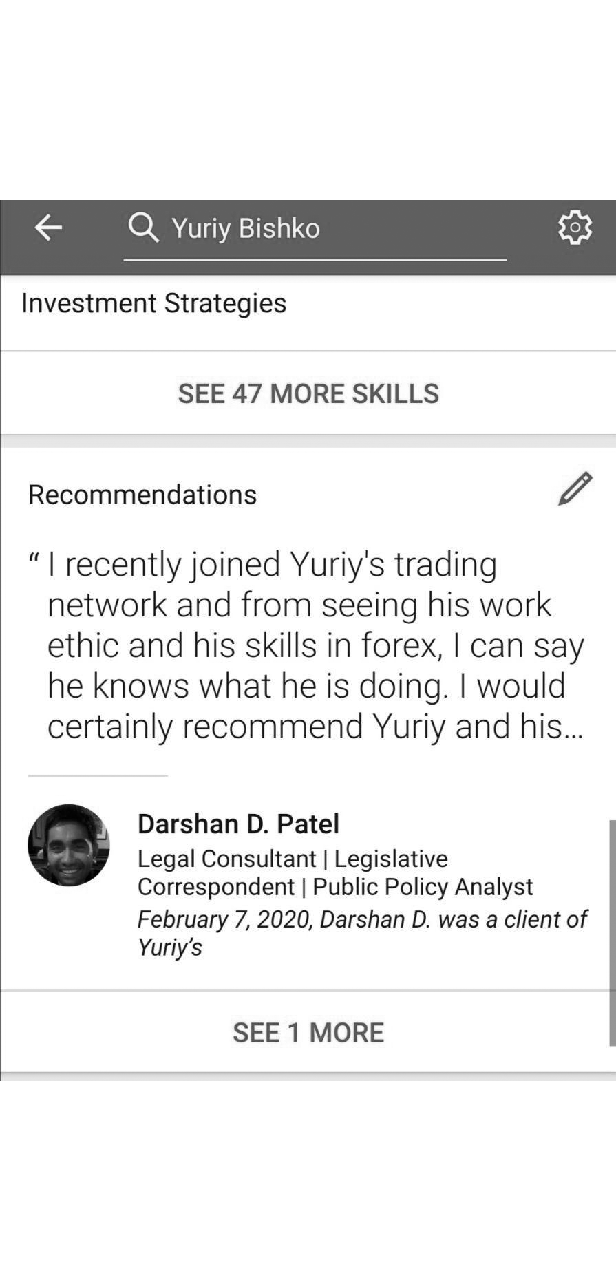616x1280 pixels.
Task: Open the Investment Strategies skill
Action: (154, 303)
